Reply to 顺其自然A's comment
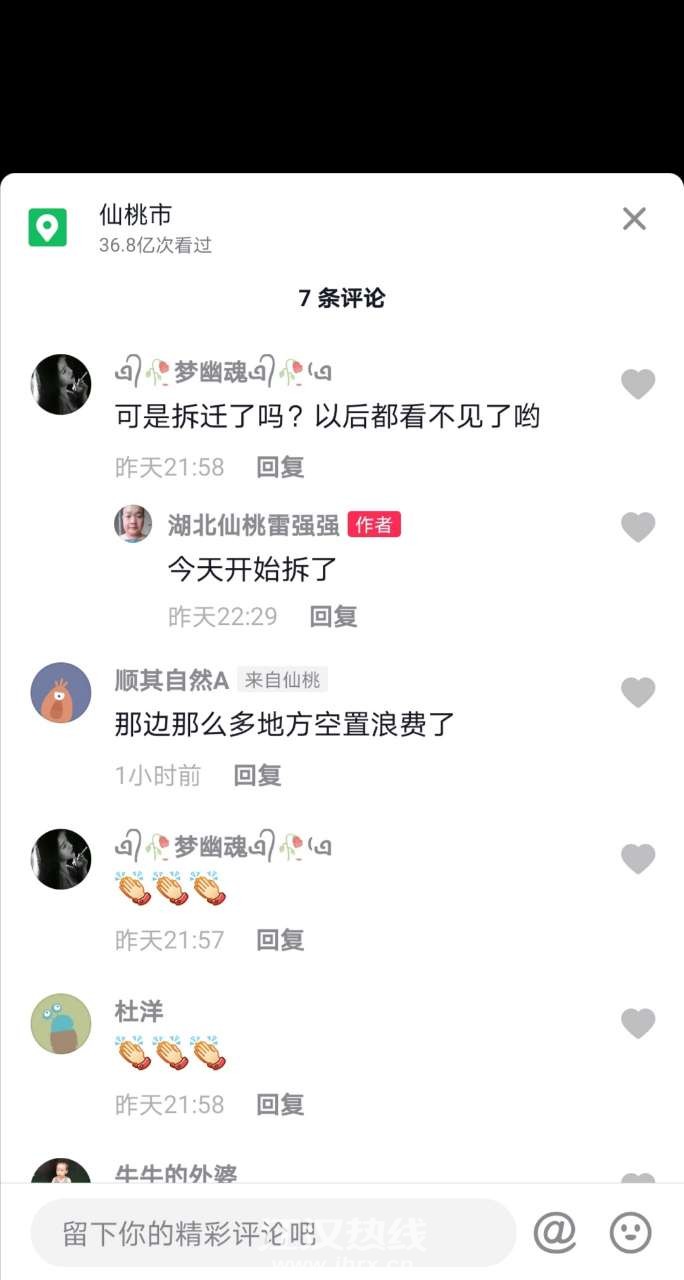 click(x=257, y=775)
